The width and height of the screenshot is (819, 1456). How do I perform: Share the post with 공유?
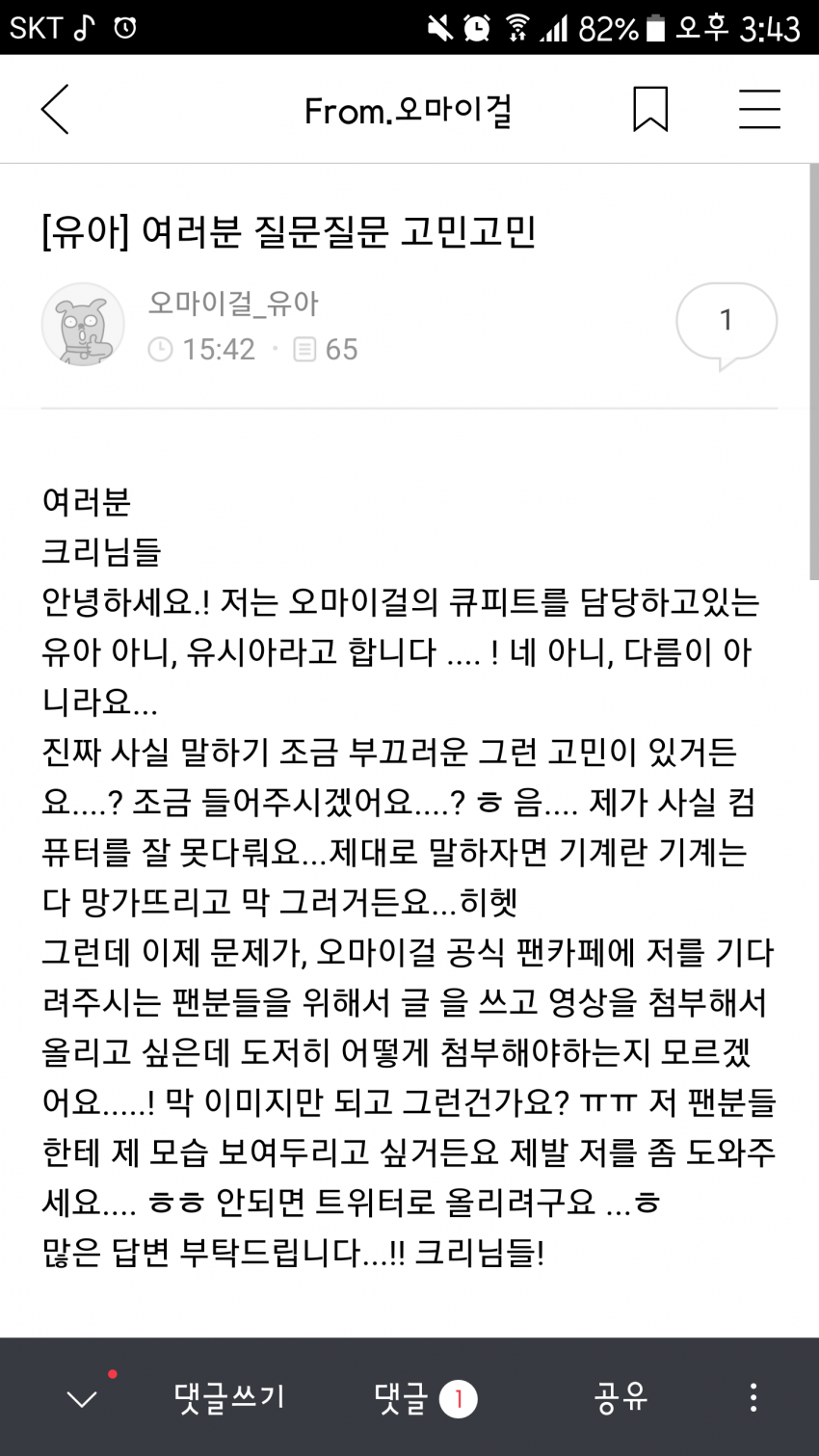pyautogui.click(x=621, y=1396)
